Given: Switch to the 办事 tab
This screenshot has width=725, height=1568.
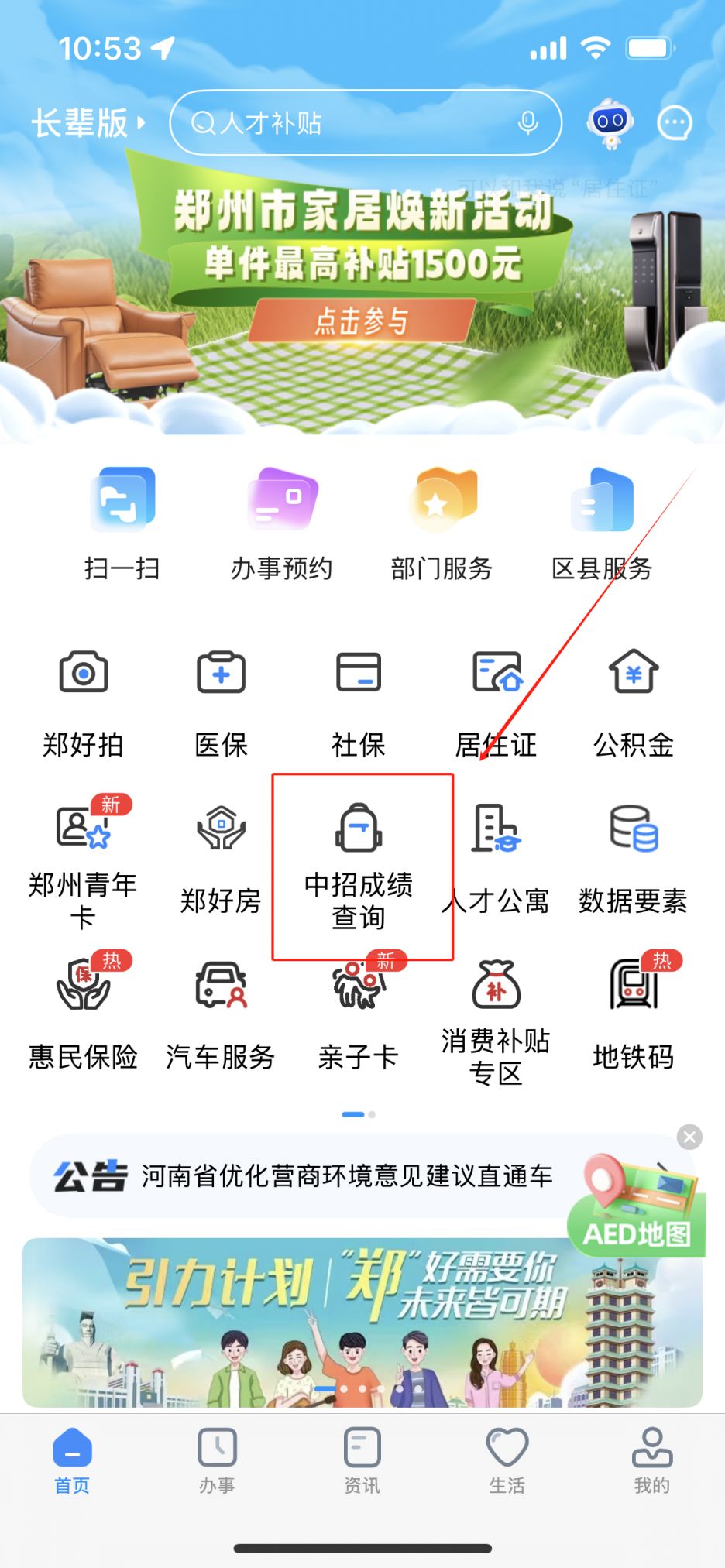Looking at the screenshot, I should click(217, 1460).
